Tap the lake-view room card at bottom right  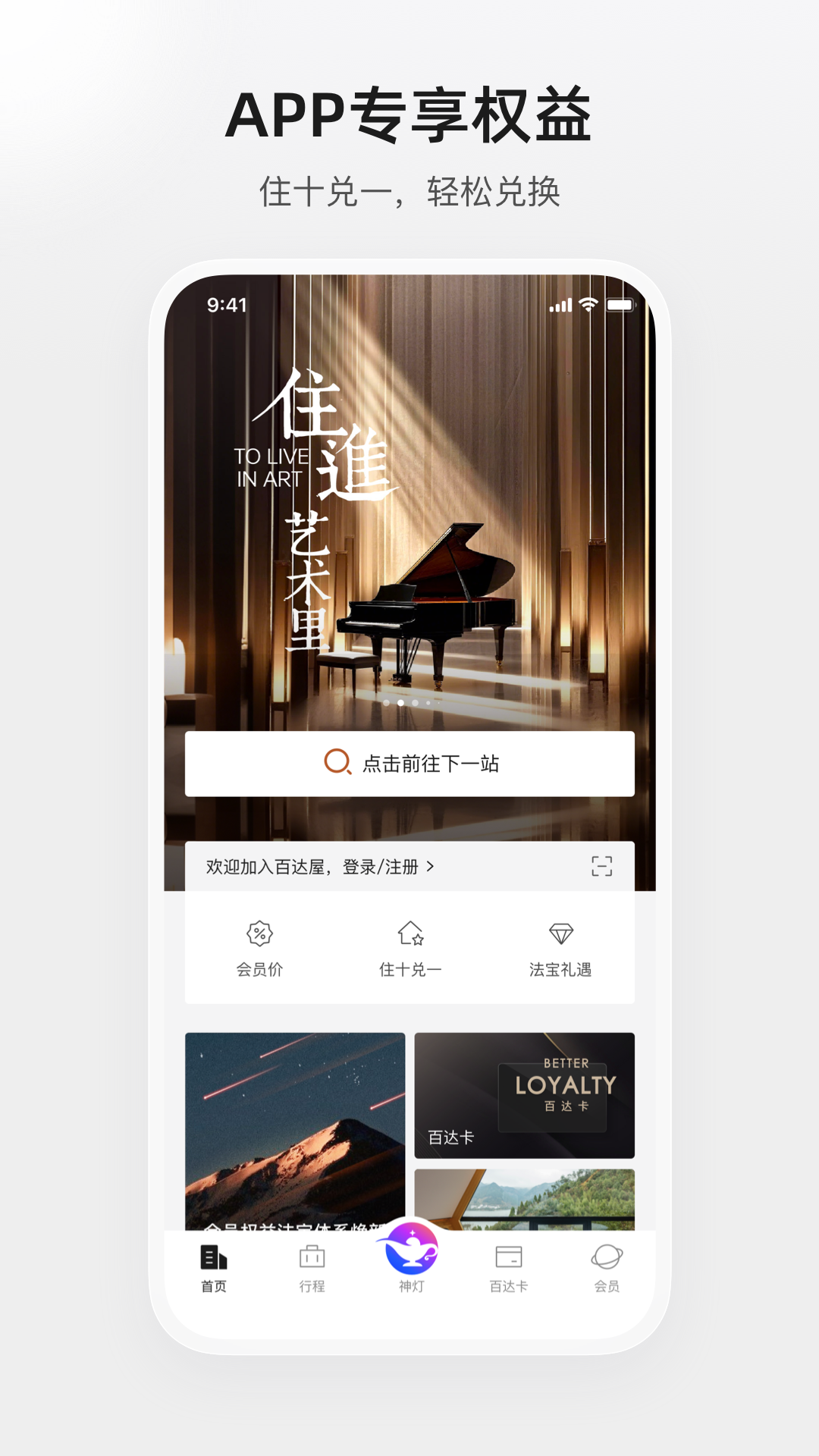point(525,1198)
